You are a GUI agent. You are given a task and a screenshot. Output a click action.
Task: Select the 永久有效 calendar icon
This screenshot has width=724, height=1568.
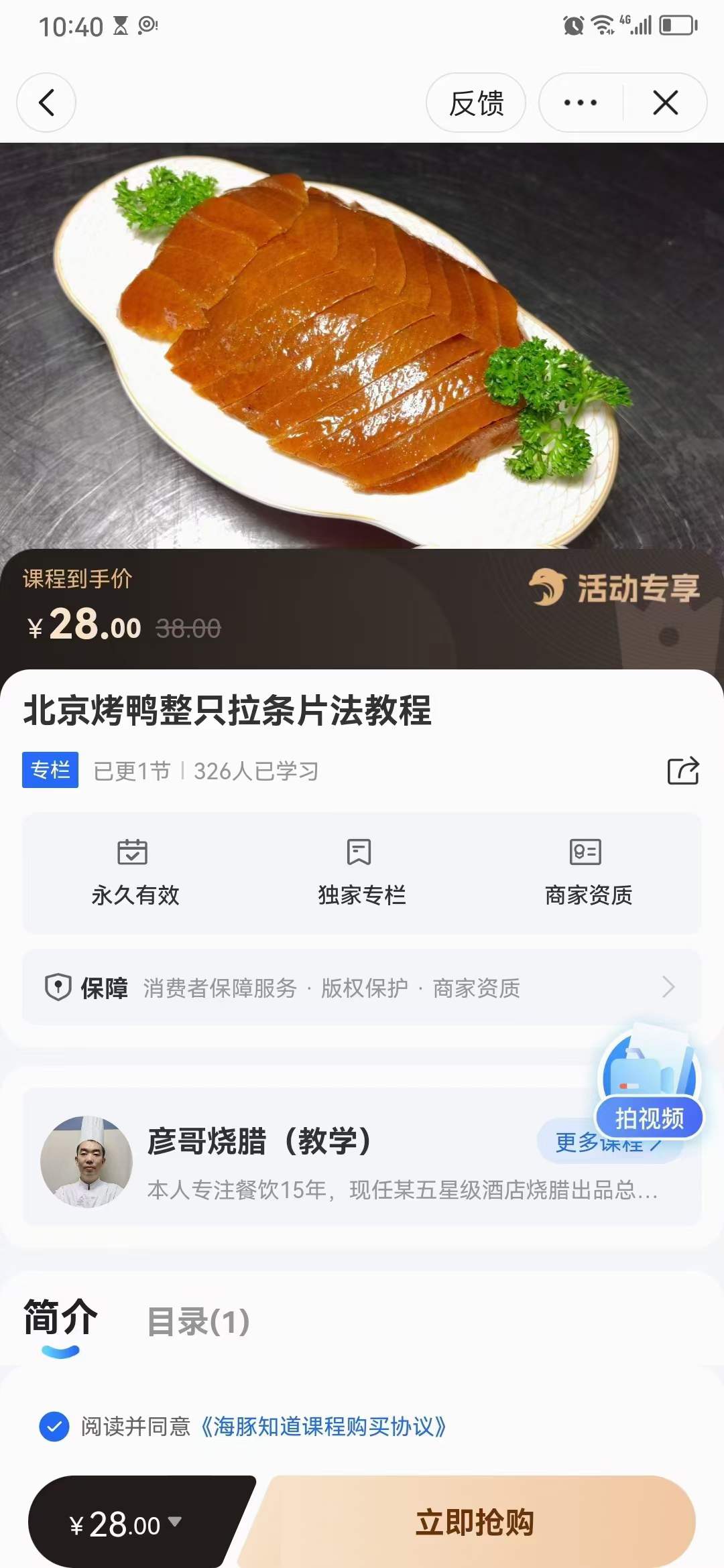pyautogui.click(x=132, y=852)
